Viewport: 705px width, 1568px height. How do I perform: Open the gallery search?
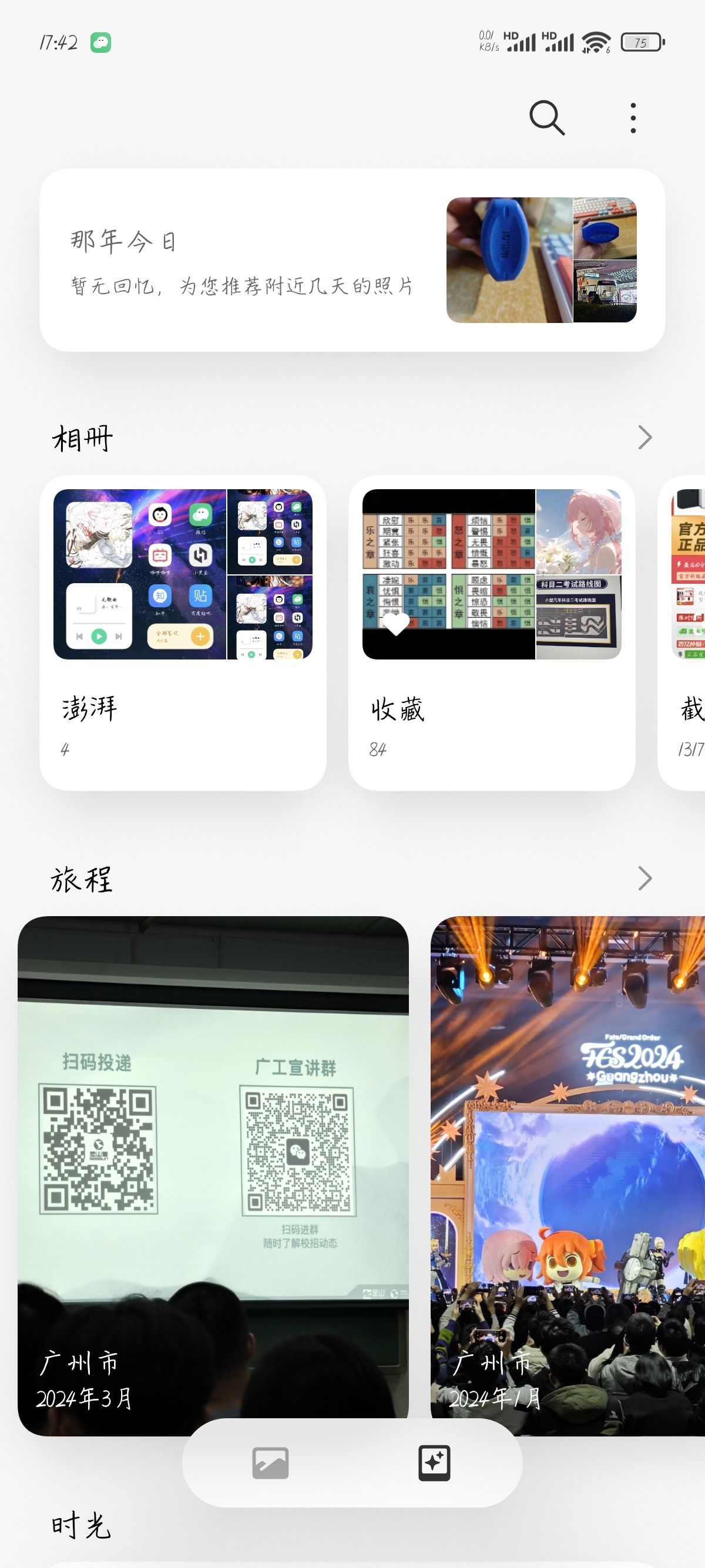tap(547, 117)
